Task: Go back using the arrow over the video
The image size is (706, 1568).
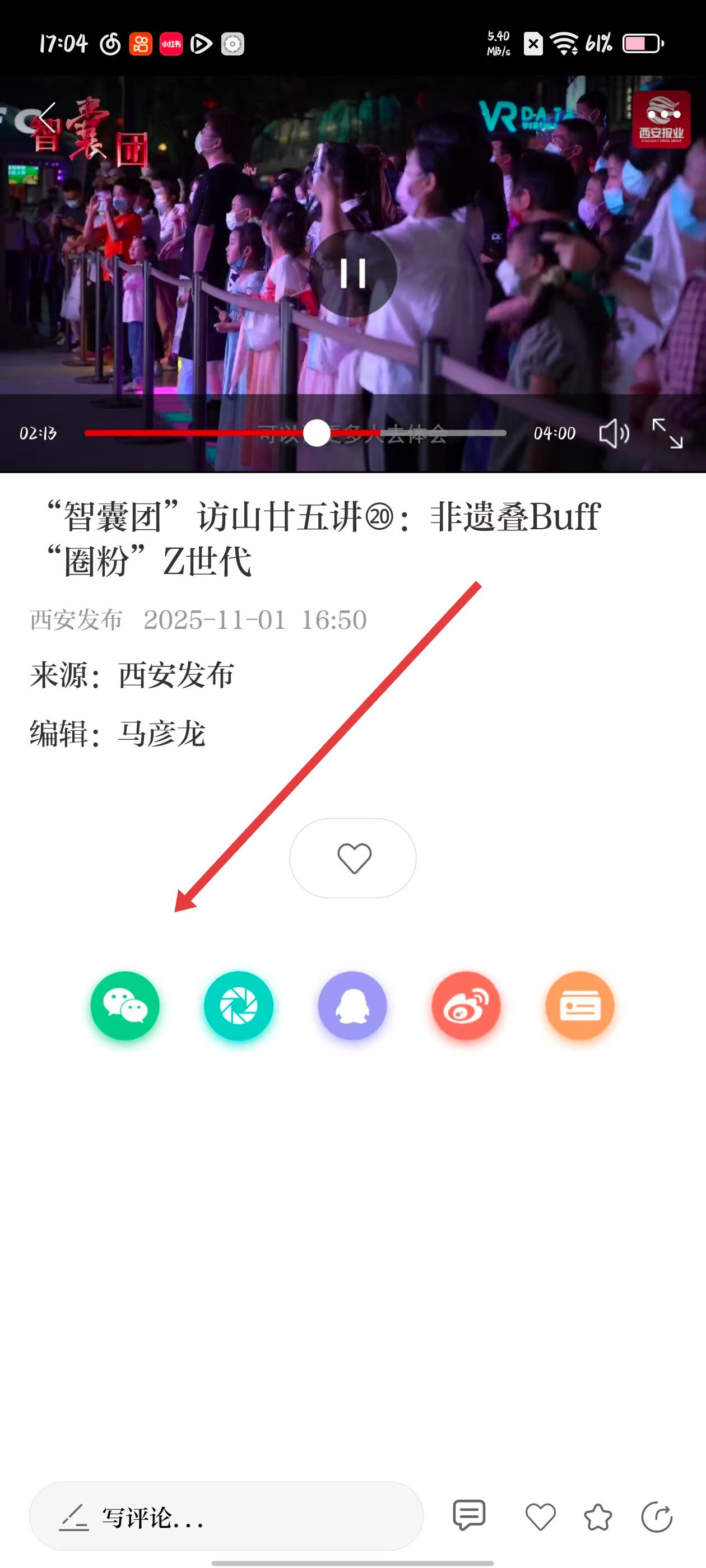Action: [48, 118]
